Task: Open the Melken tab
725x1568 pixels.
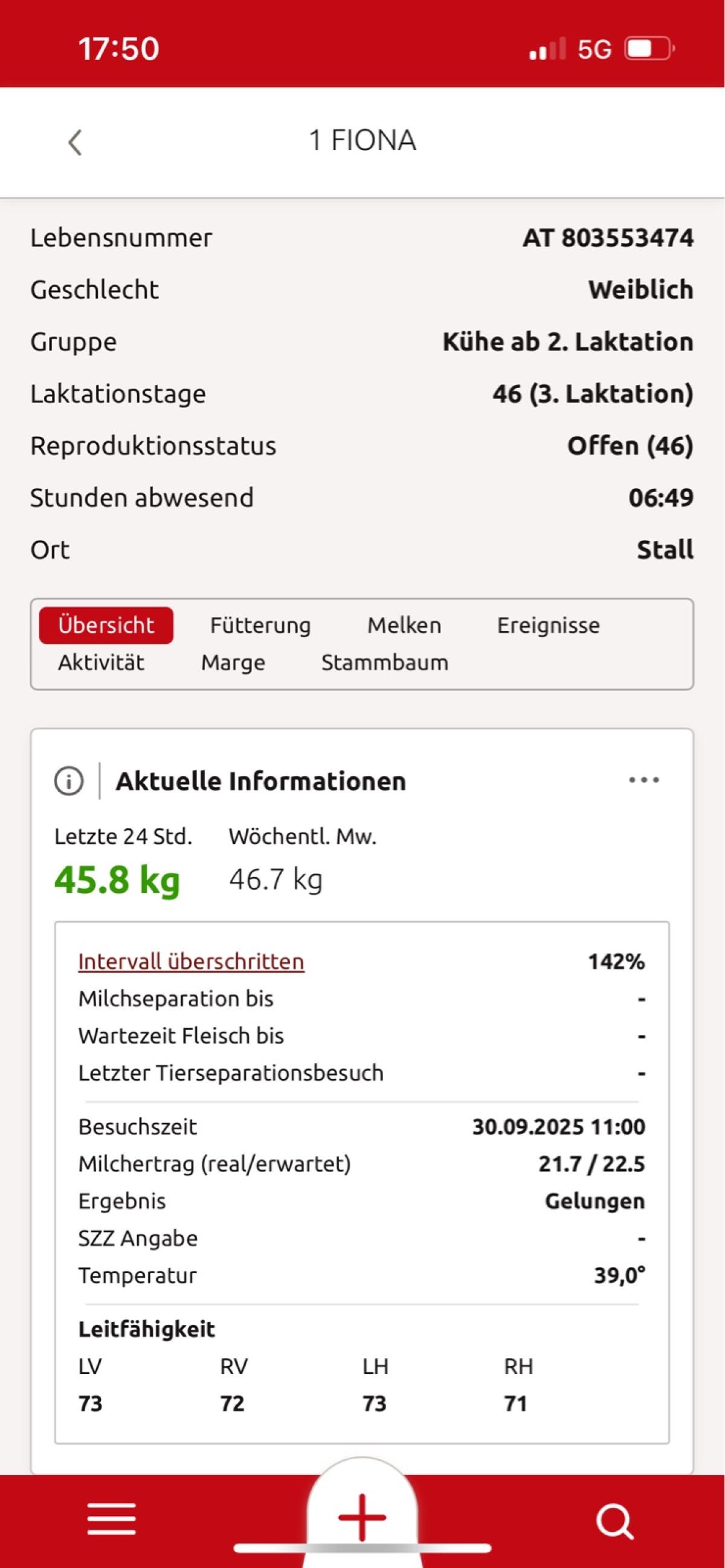Action: pyautogui.click(x=404, y=625)
